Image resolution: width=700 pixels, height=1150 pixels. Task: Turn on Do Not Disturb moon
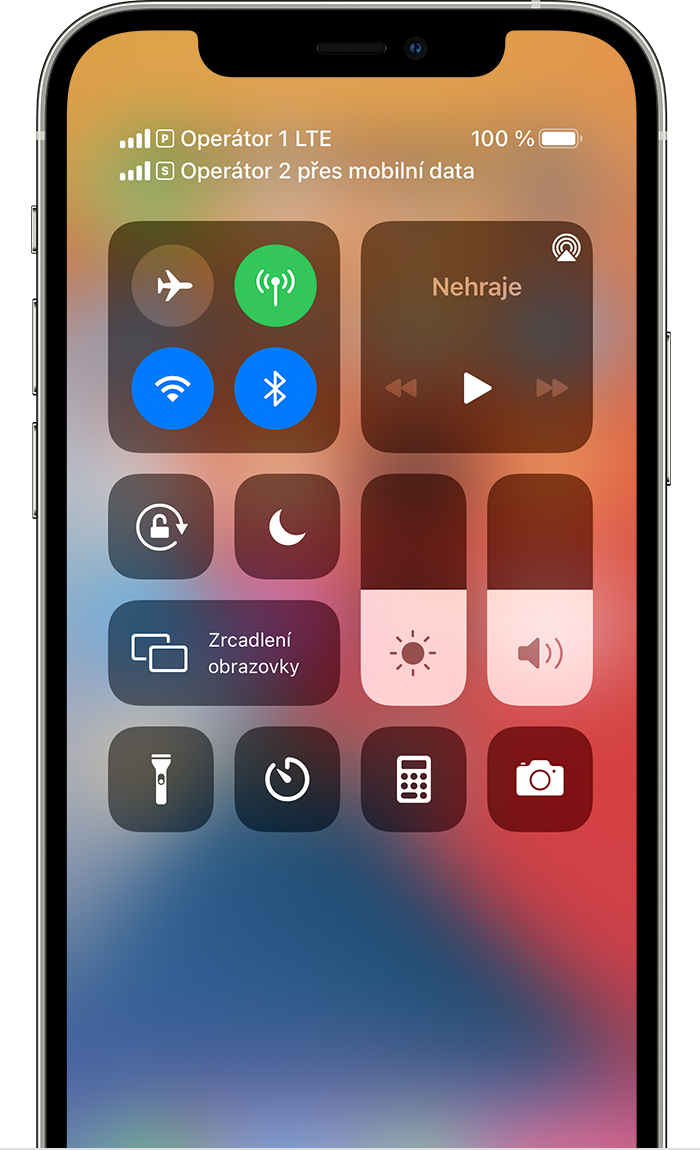[287, 527]
